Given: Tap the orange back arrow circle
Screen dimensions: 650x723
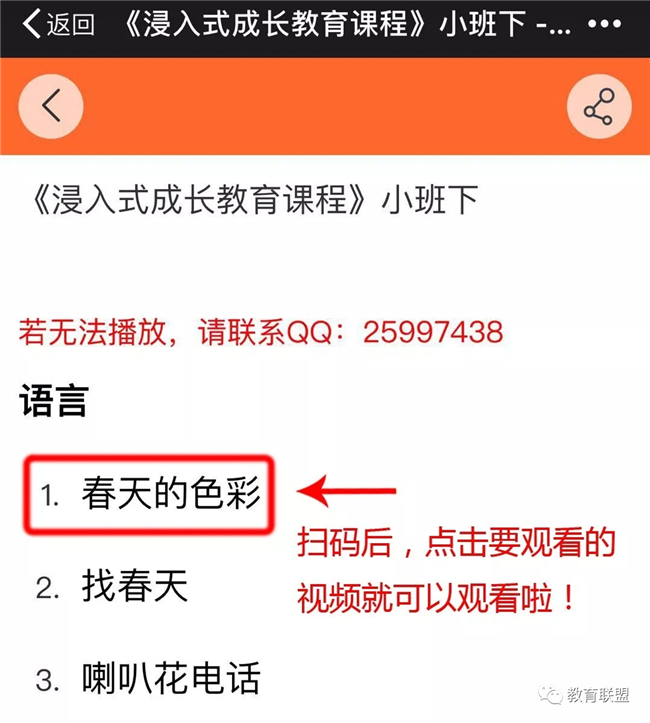Looking at the screenshot, I should coord(51,106).
